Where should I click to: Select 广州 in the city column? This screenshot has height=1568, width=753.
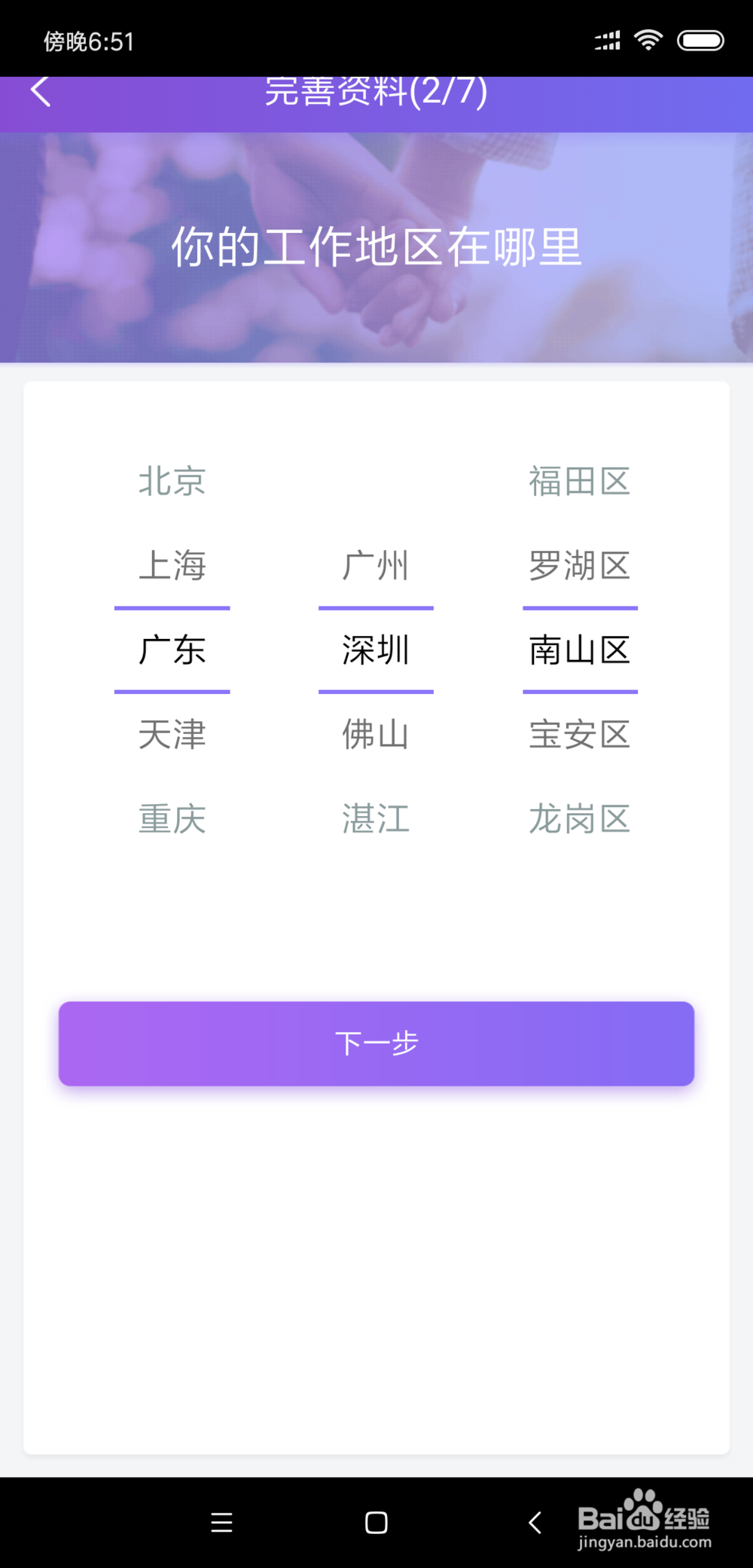coord(375,567)
